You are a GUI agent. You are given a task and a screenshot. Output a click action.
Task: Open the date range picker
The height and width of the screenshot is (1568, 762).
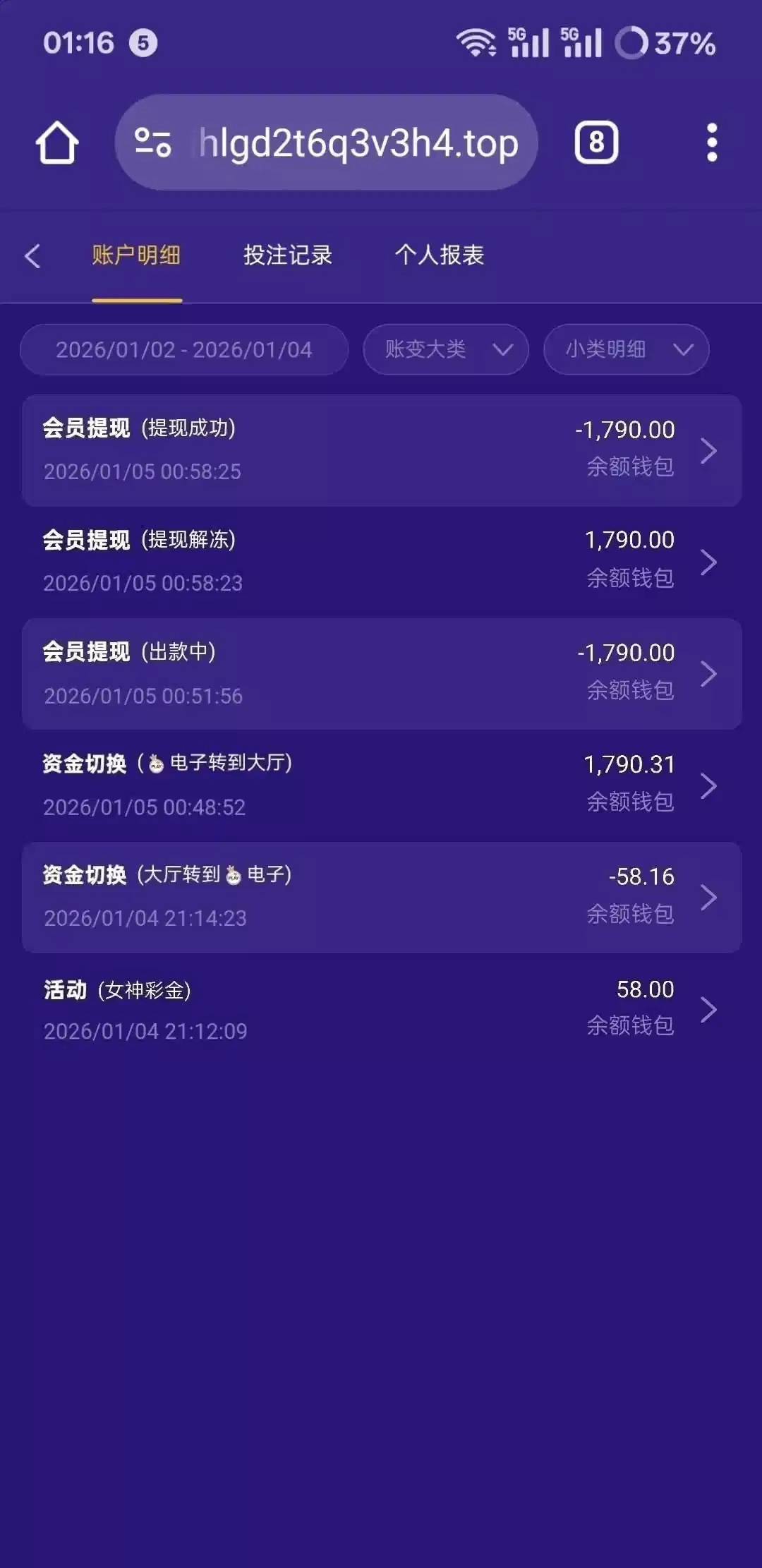click(x=184, y=349)
